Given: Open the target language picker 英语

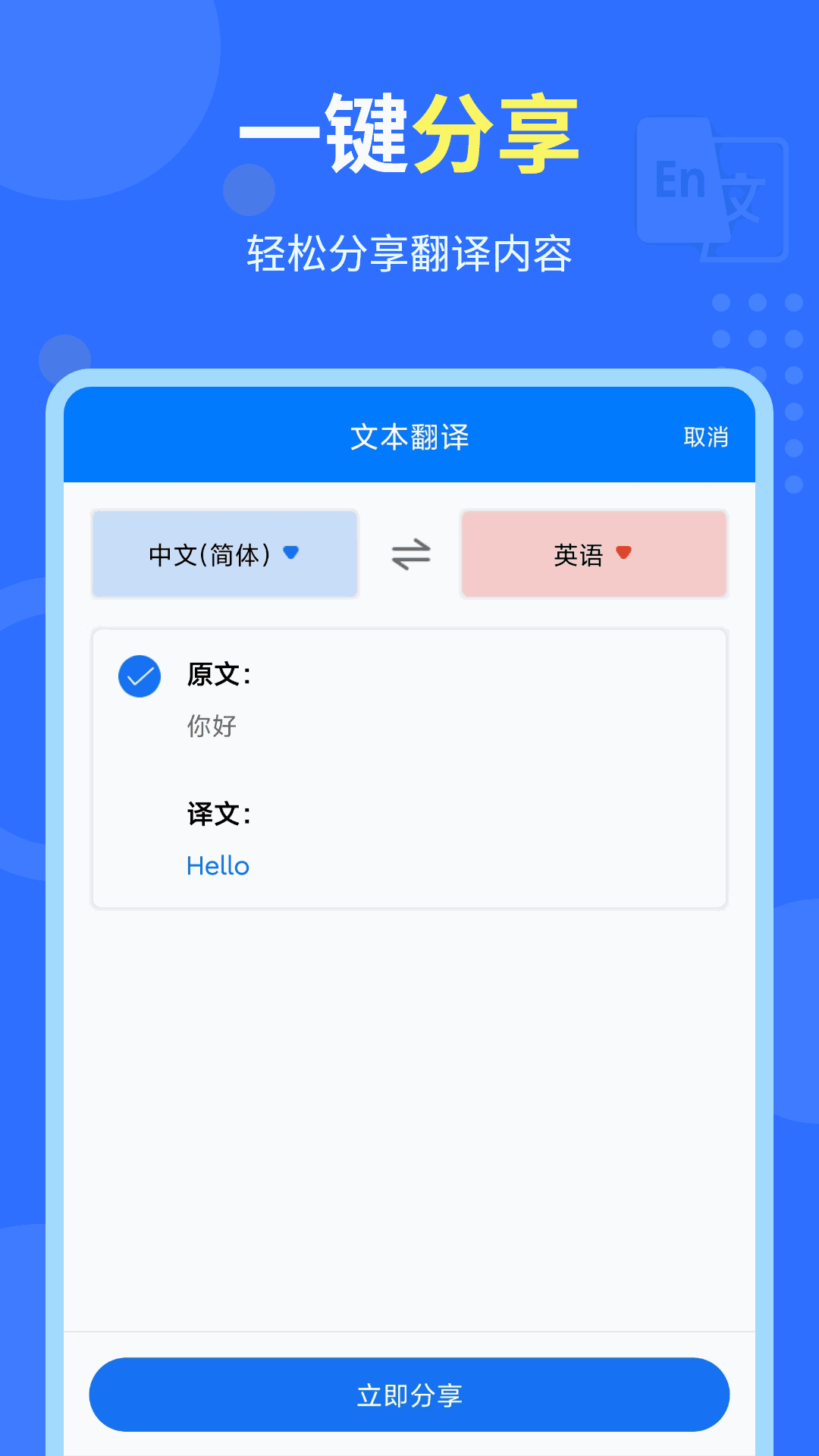Looking at the screenshot, I should pyautogui.click(x=594, y=554).
